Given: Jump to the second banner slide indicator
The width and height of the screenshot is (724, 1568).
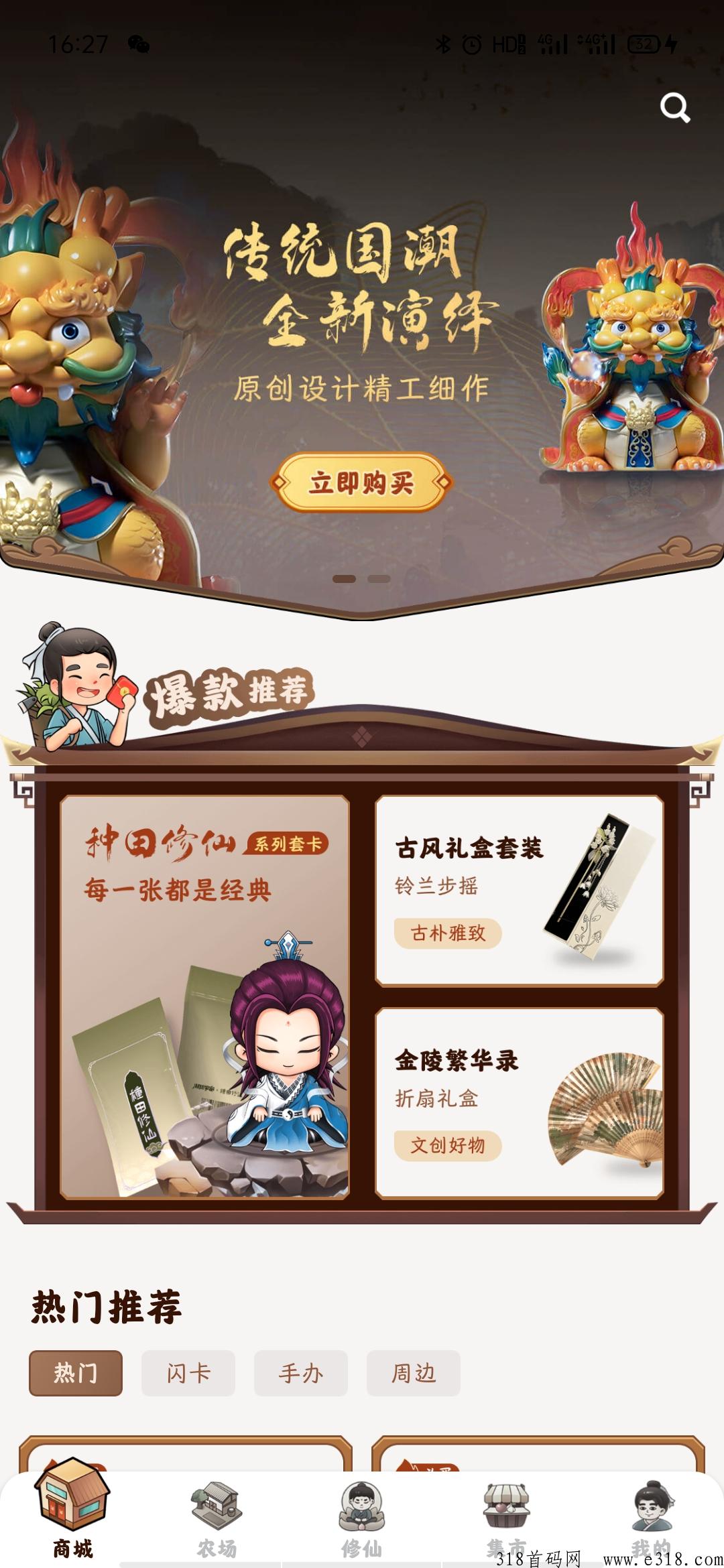Looking at the screenshot, I should [379, 579].
